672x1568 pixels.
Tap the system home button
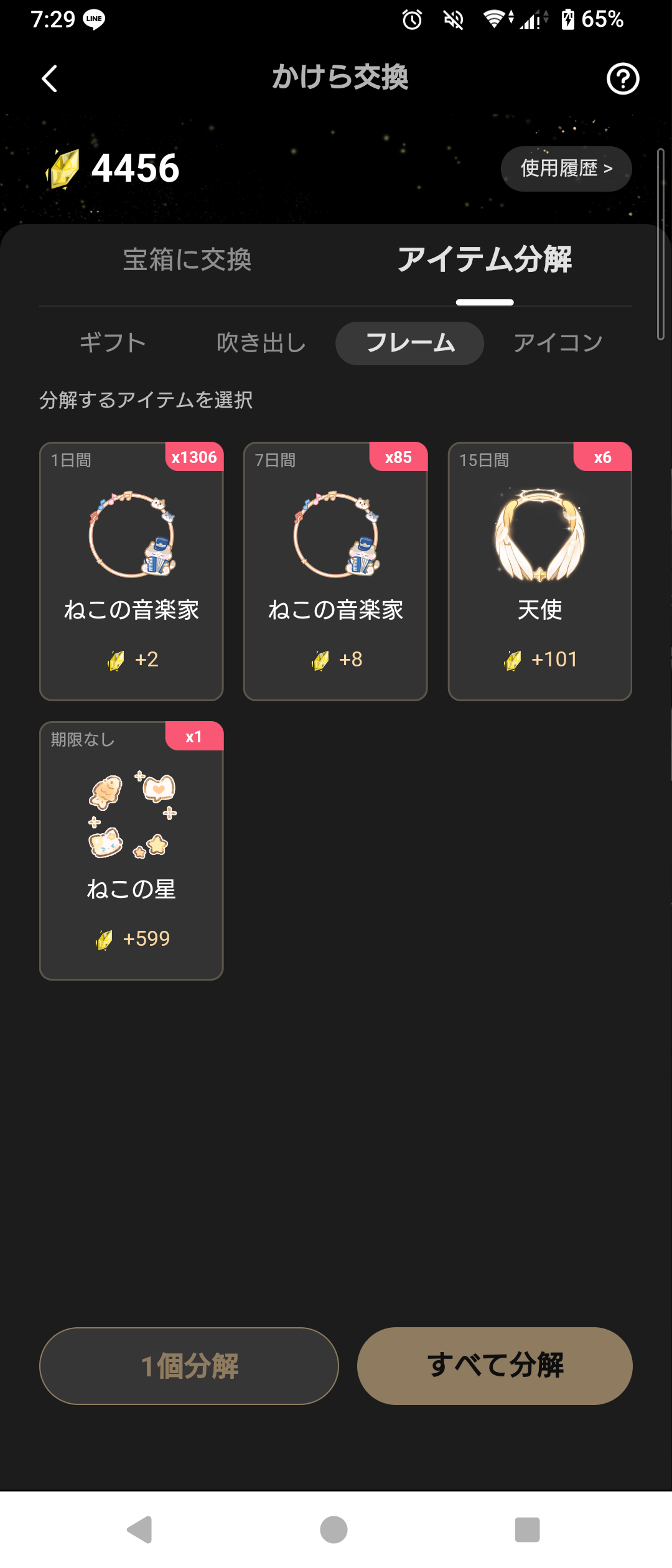pos(334,1529)
